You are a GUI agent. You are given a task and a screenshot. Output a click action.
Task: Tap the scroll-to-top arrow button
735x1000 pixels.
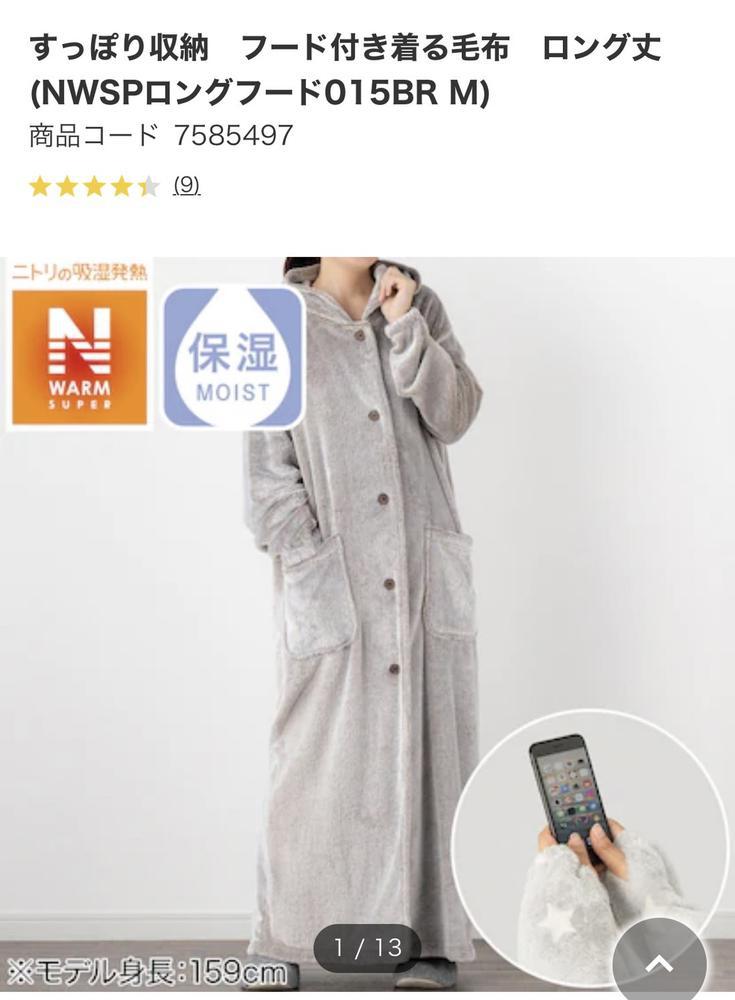coord(659,965)
